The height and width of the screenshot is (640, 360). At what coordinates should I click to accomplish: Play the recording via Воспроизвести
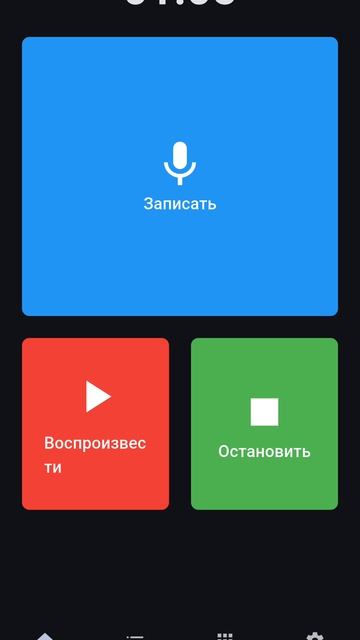point(96,424)
